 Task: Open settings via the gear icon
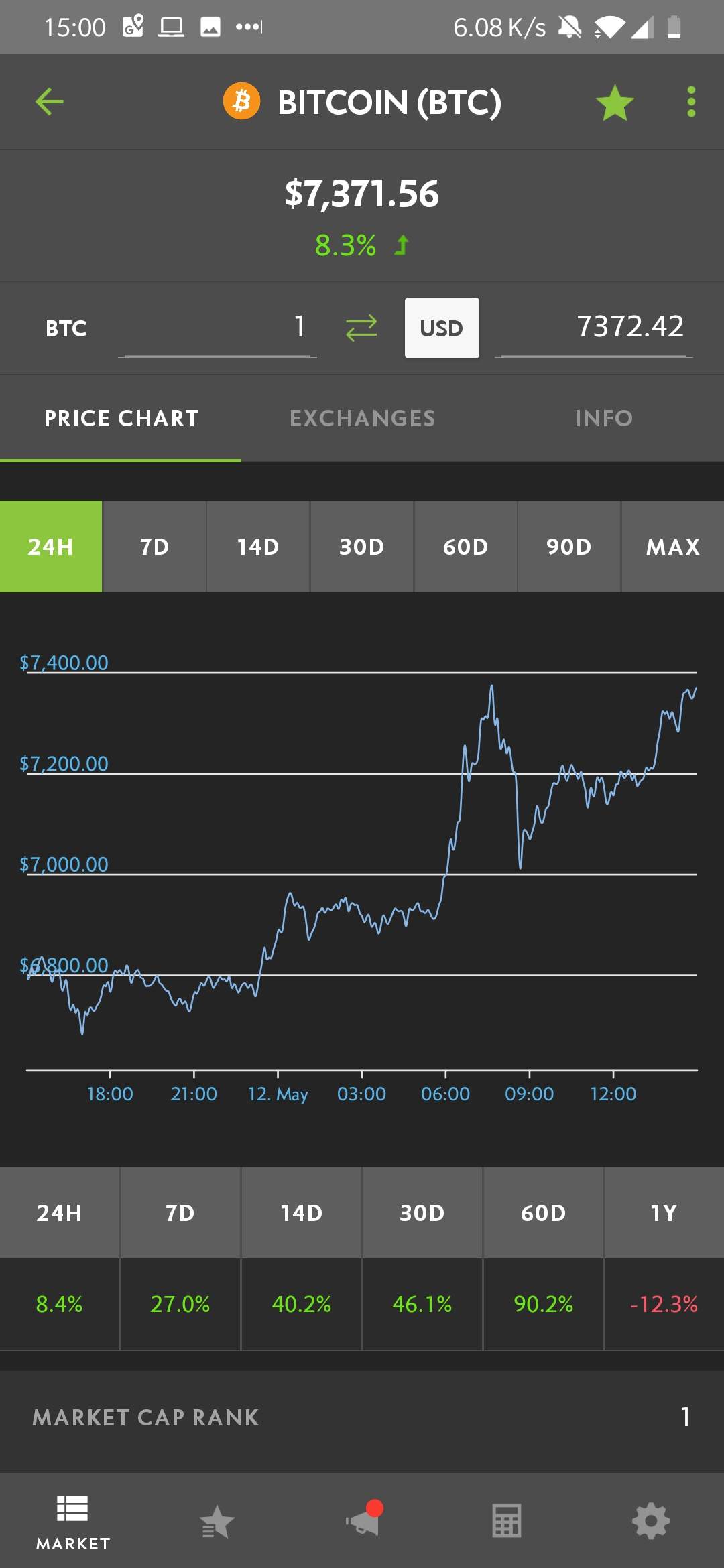[x=652, y=1521]
